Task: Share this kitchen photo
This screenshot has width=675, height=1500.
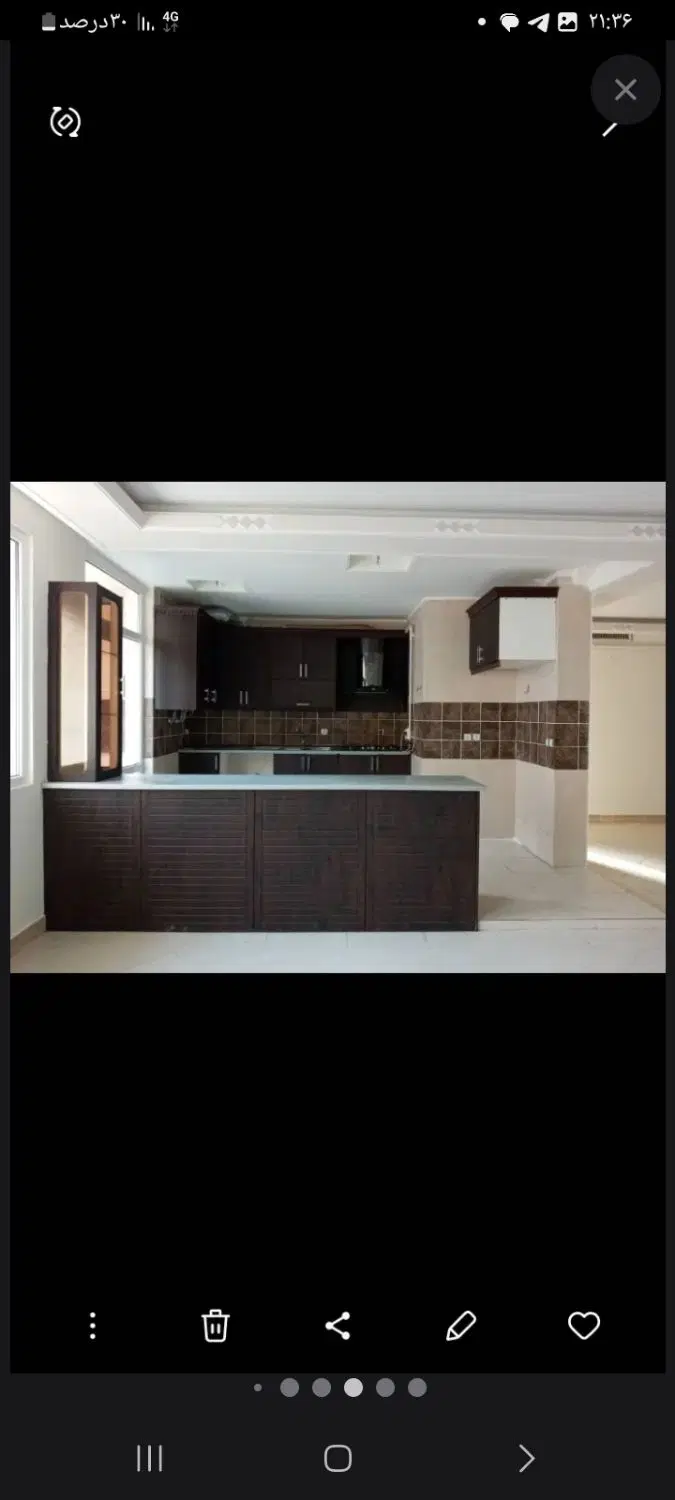Action: (x=338, y=1326)
